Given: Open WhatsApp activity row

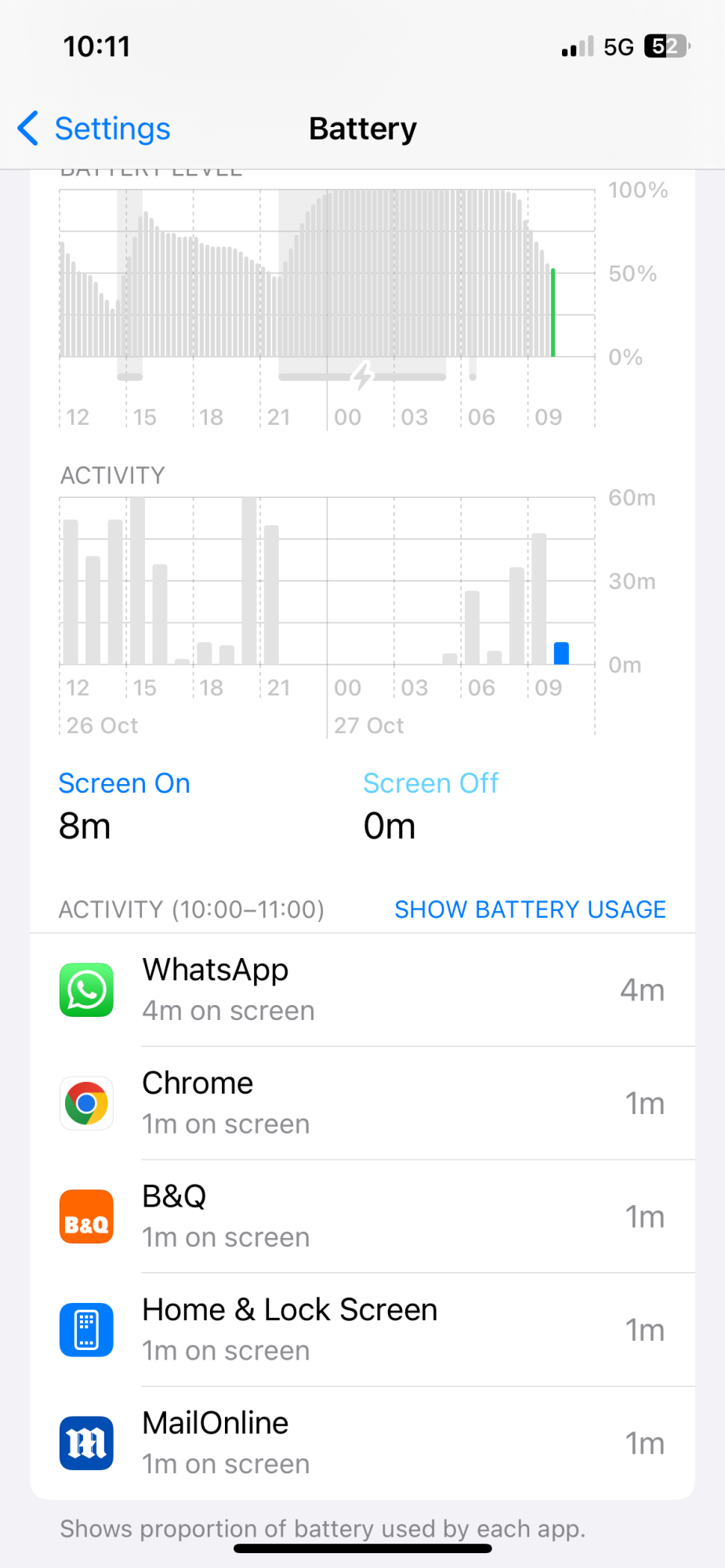Looking at the screenshot, I should (362, 989).
